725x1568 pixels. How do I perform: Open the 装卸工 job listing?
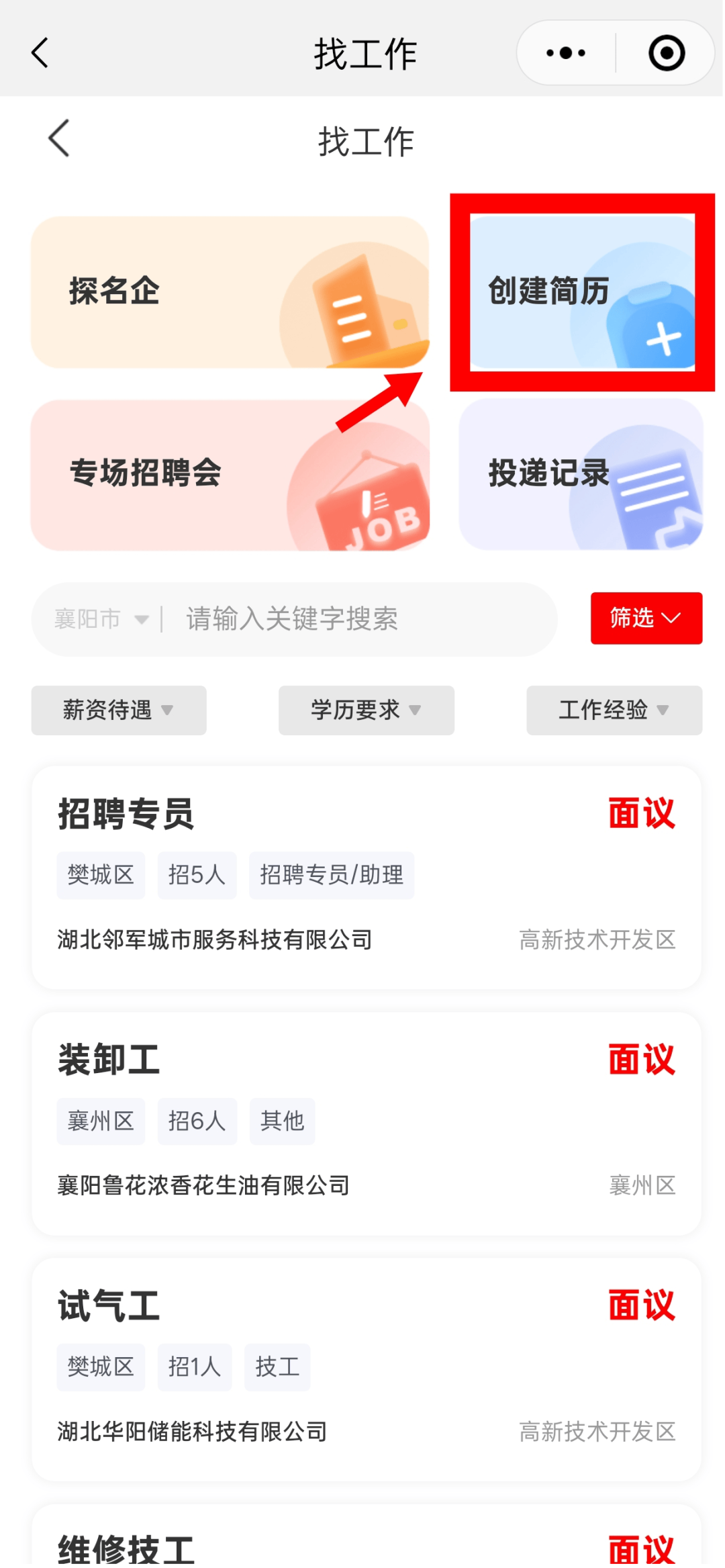point(367,1123)
